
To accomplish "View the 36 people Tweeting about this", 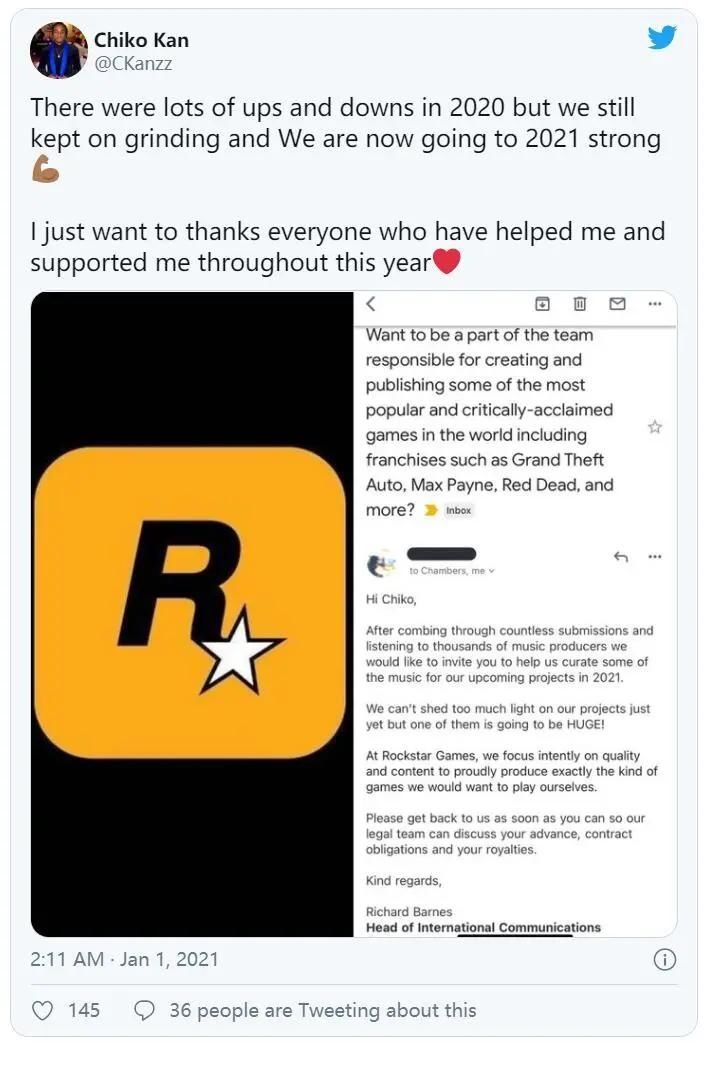I will [306, 1011].
